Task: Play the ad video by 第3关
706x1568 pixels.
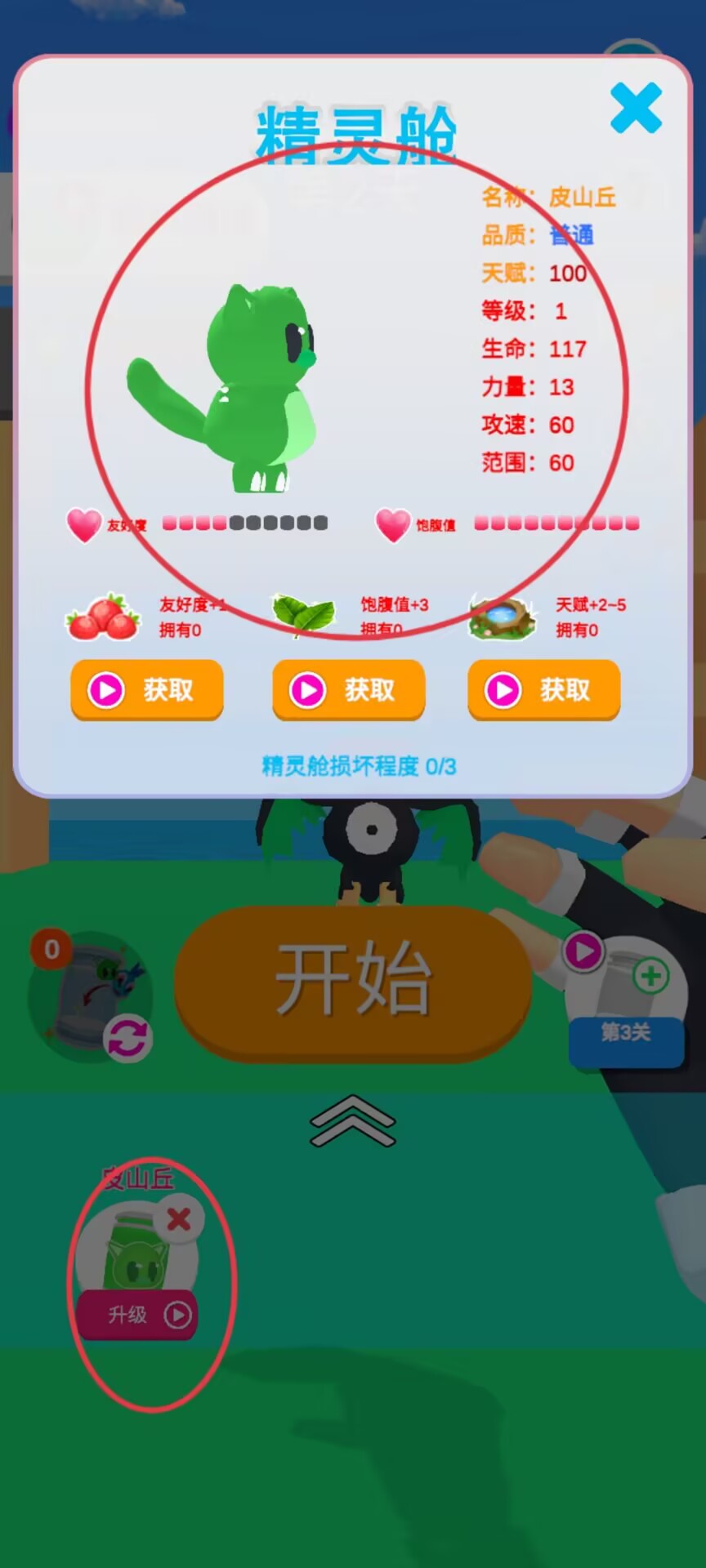Action: click(583, 951)
